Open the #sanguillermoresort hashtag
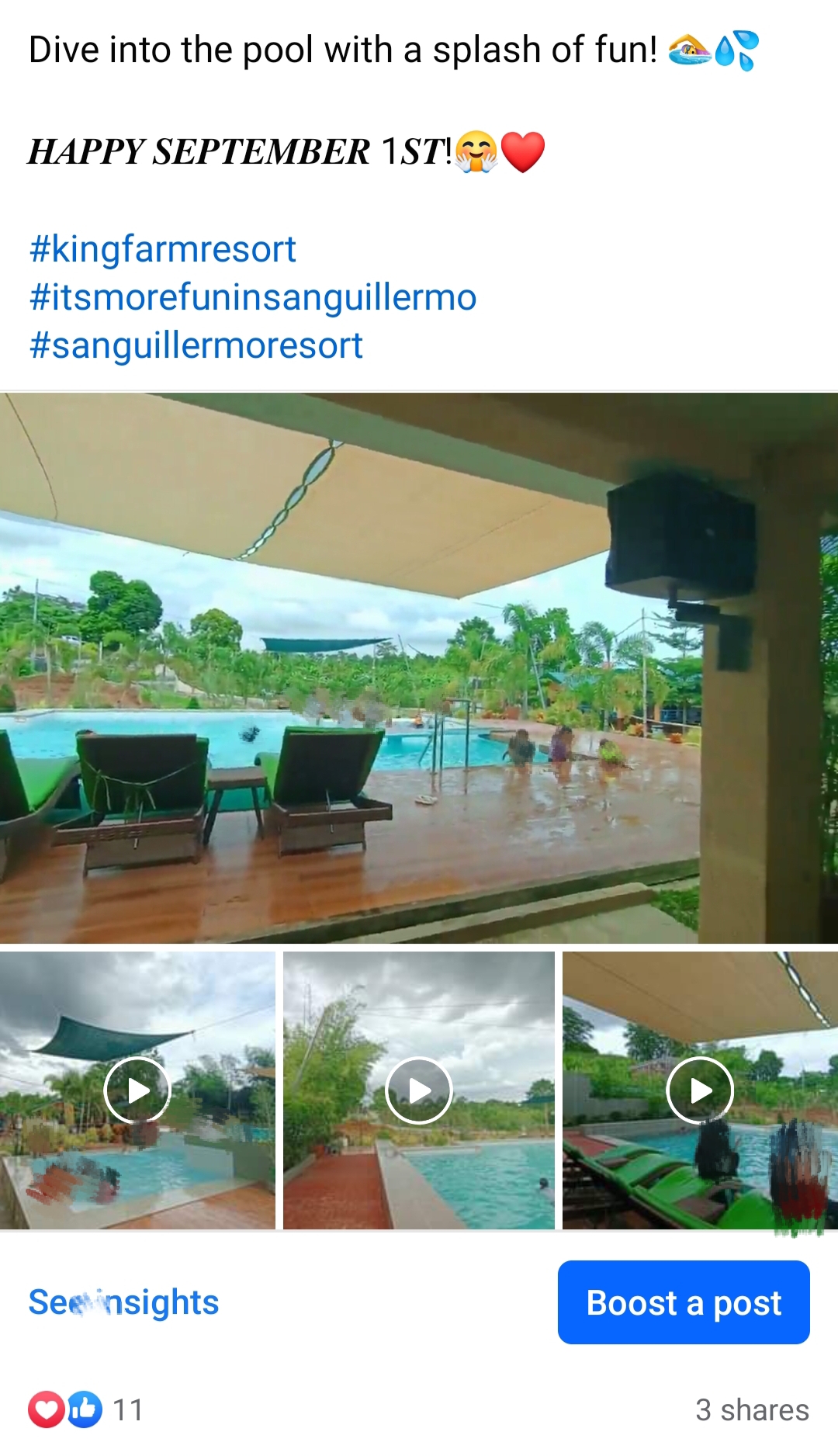The image size is (838, 1456). 196,345
